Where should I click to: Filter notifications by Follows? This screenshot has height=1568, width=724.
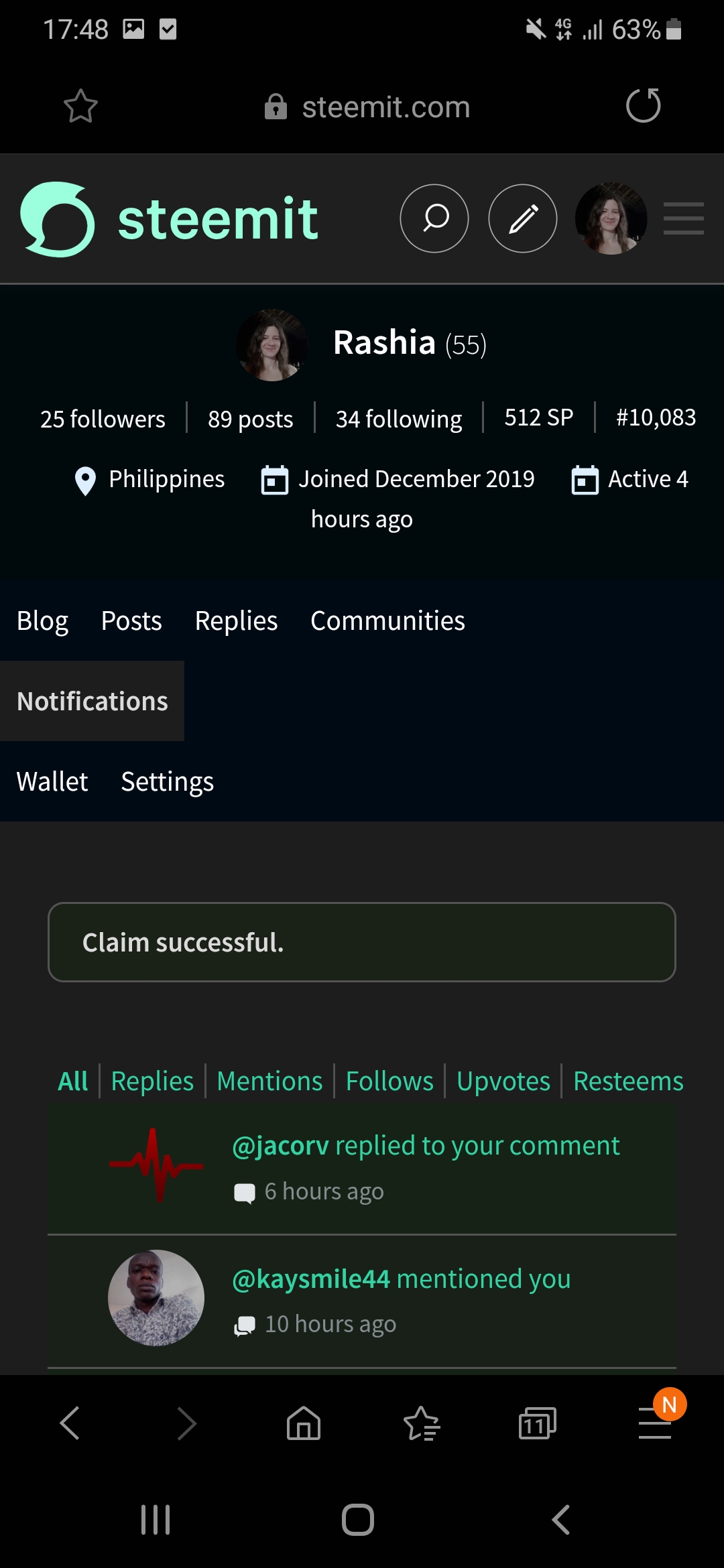(x=389, y=1081)
